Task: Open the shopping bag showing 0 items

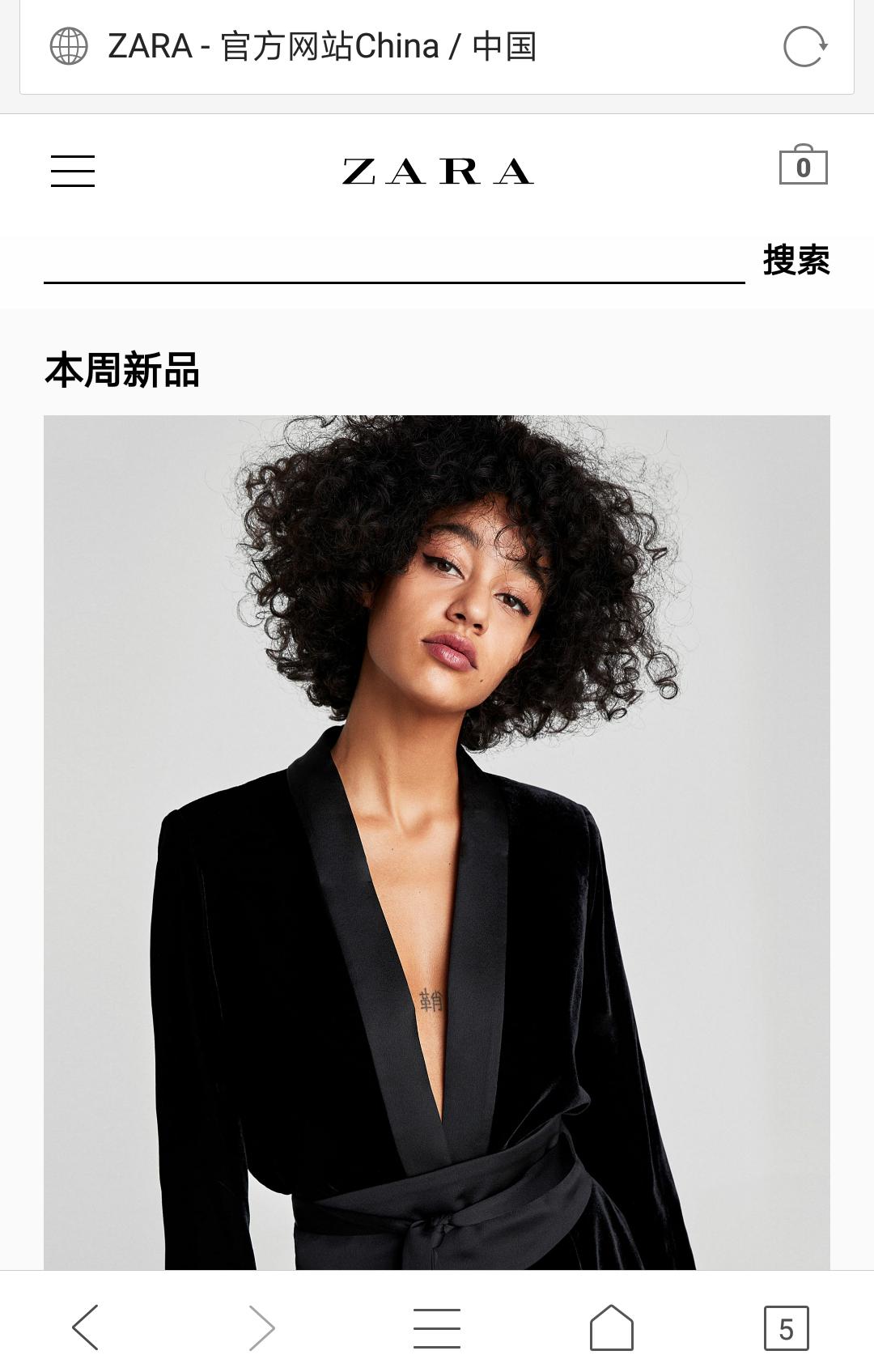Action: pos(804,169)
